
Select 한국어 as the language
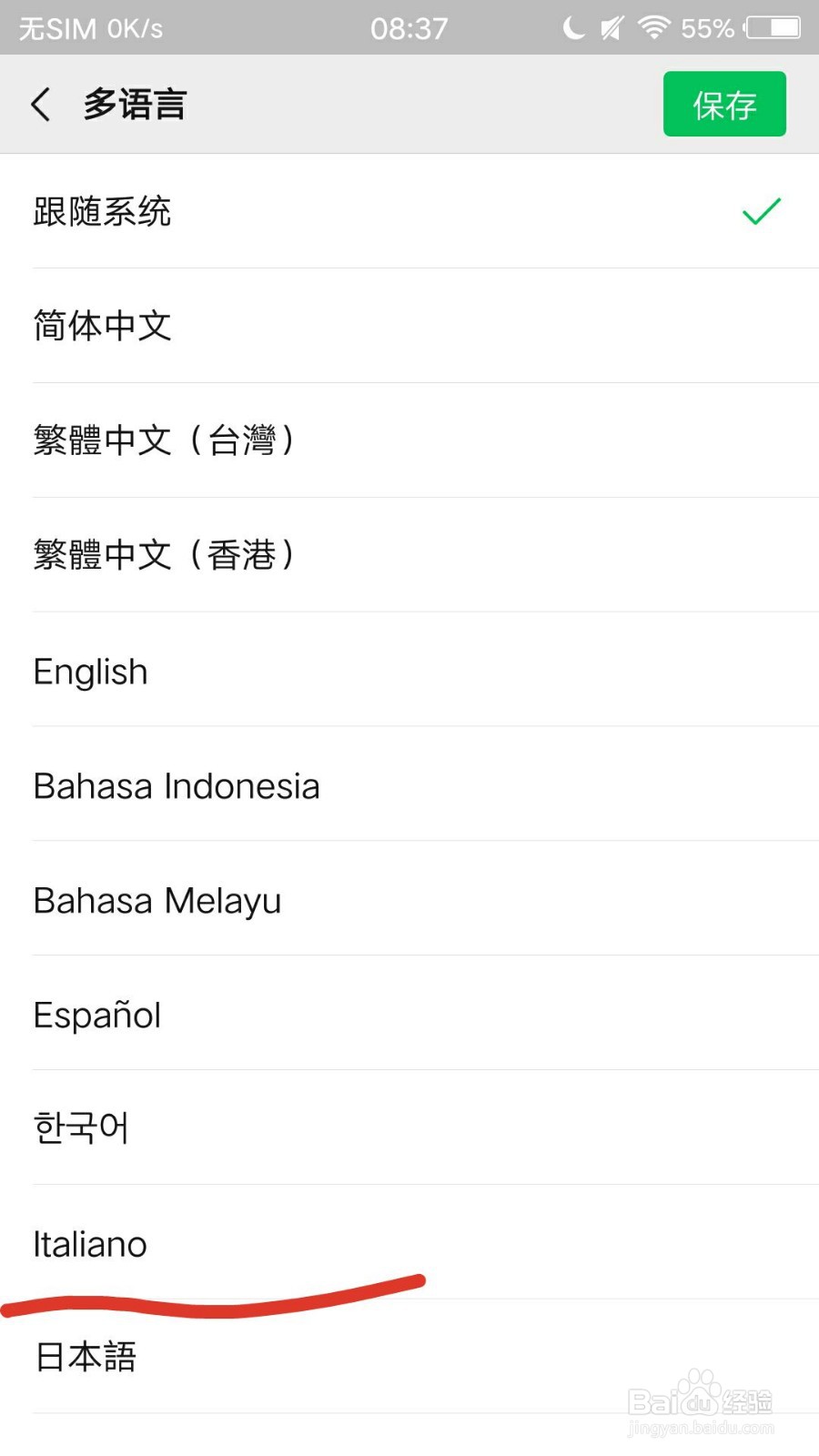click(80, 1128)
